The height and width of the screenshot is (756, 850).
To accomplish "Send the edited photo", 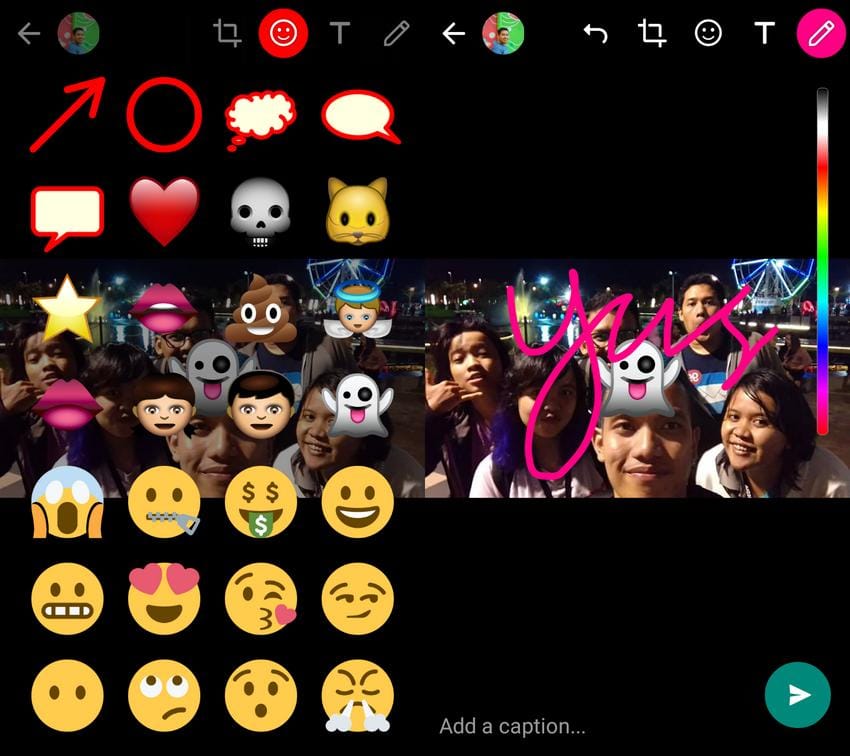I will point(797,695).
